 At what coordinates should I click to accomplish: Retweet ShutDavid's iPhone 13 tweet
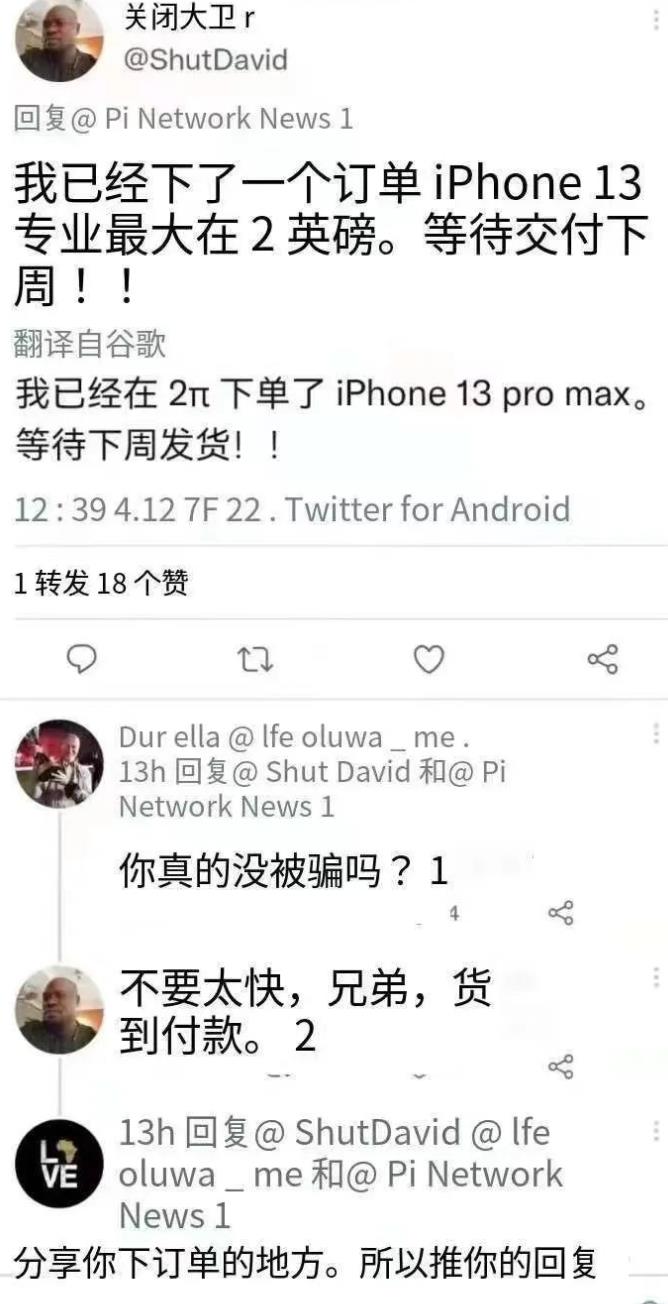pos(255,659)
